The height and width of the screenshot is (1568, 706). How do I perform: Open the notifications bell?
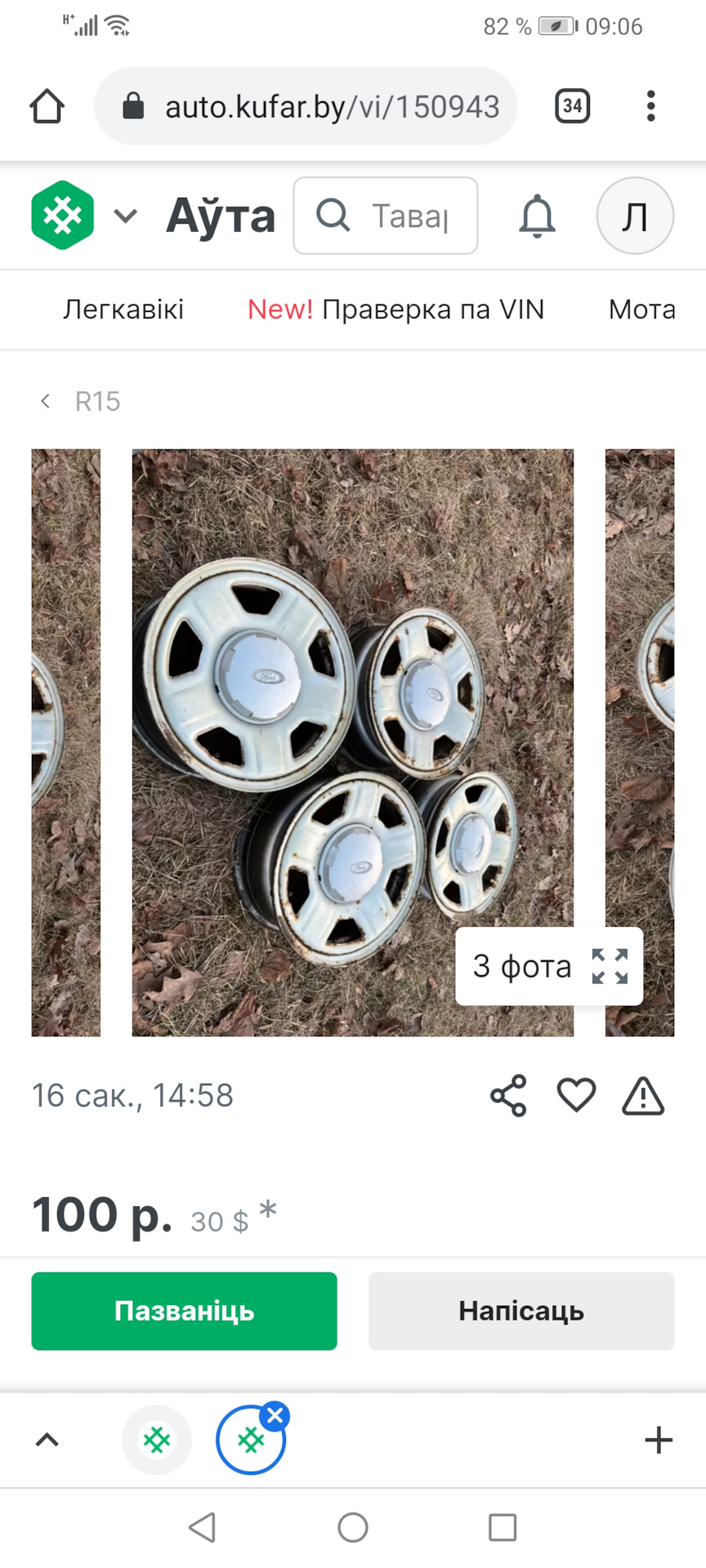(x=537, y=216)
